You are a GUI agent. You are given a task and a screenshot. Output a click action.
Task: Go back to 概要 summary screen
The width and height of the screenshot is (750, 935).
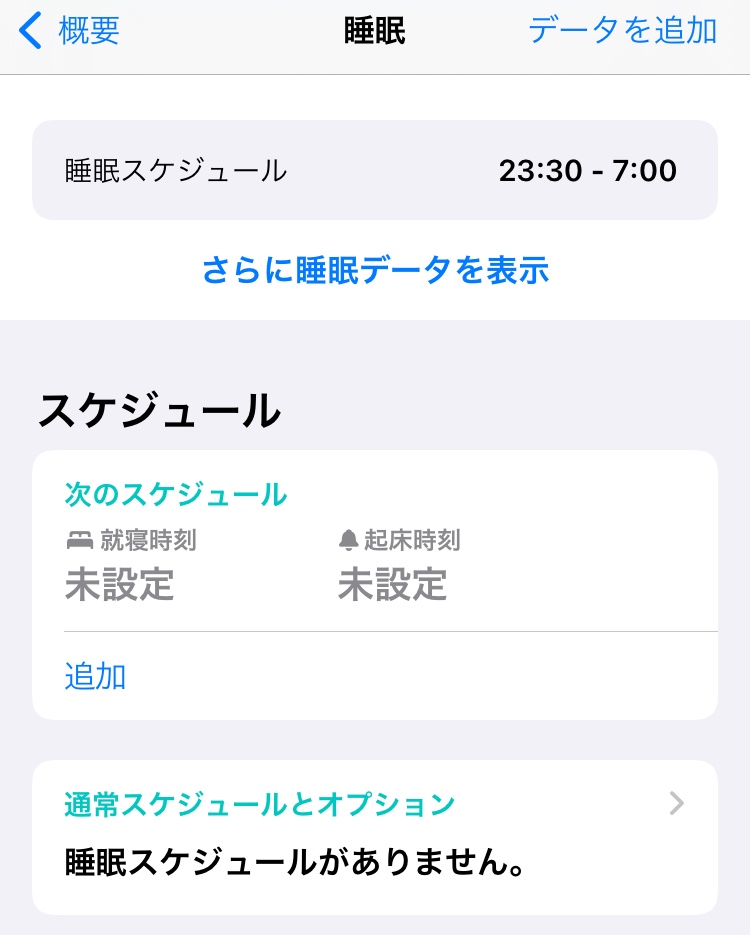pyautogui.click(x=70, y=31)
